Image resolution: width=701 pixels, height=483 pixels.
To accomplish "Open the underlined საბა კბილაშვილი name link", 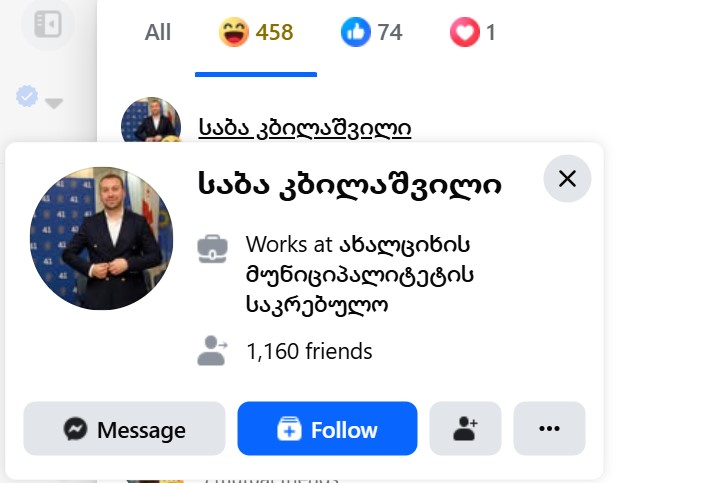I will click(x=305, y=128).
